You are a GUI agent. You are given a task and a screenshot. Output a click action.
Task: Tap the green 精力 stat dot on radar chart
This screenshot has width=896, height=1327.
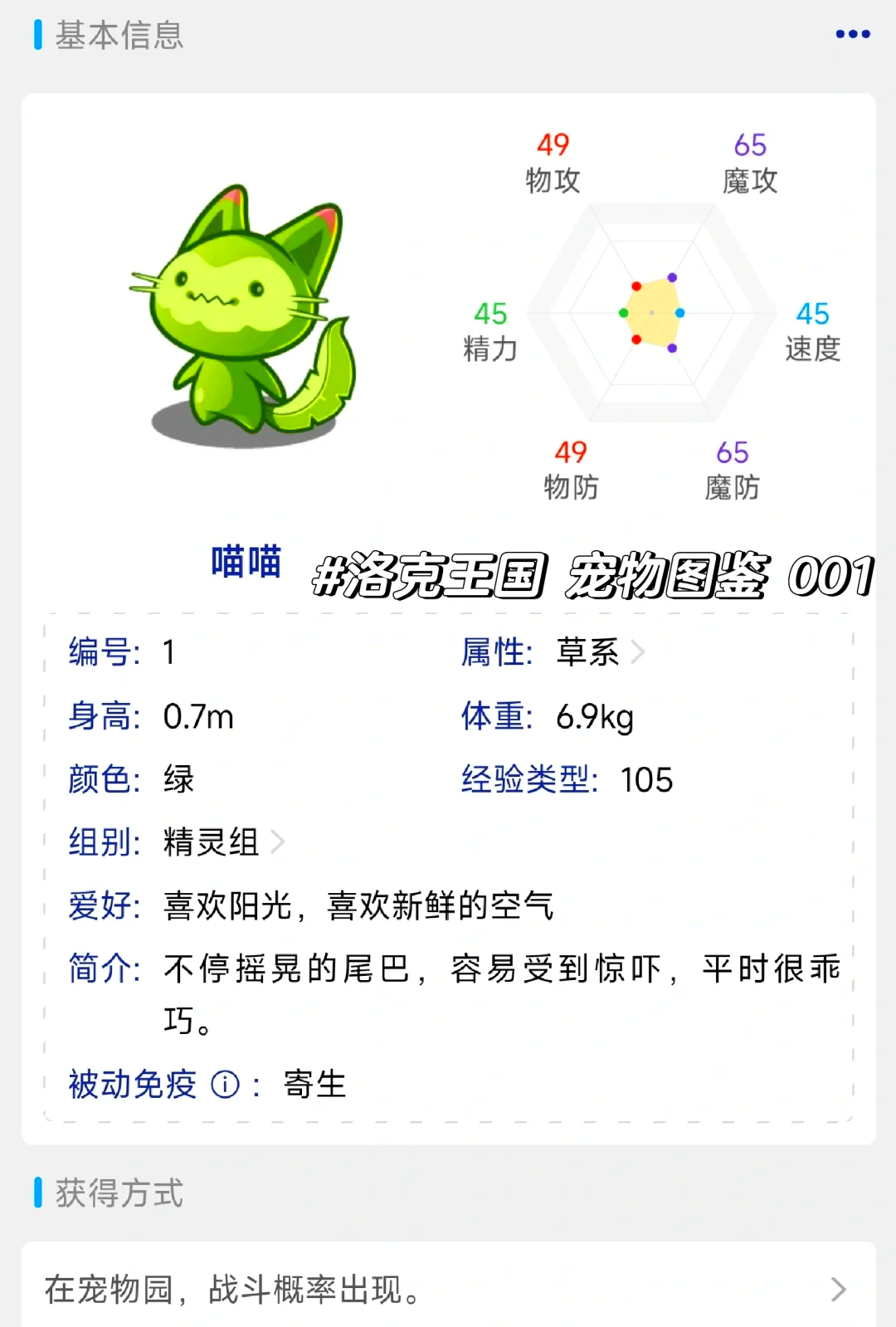tap(623, 313)
